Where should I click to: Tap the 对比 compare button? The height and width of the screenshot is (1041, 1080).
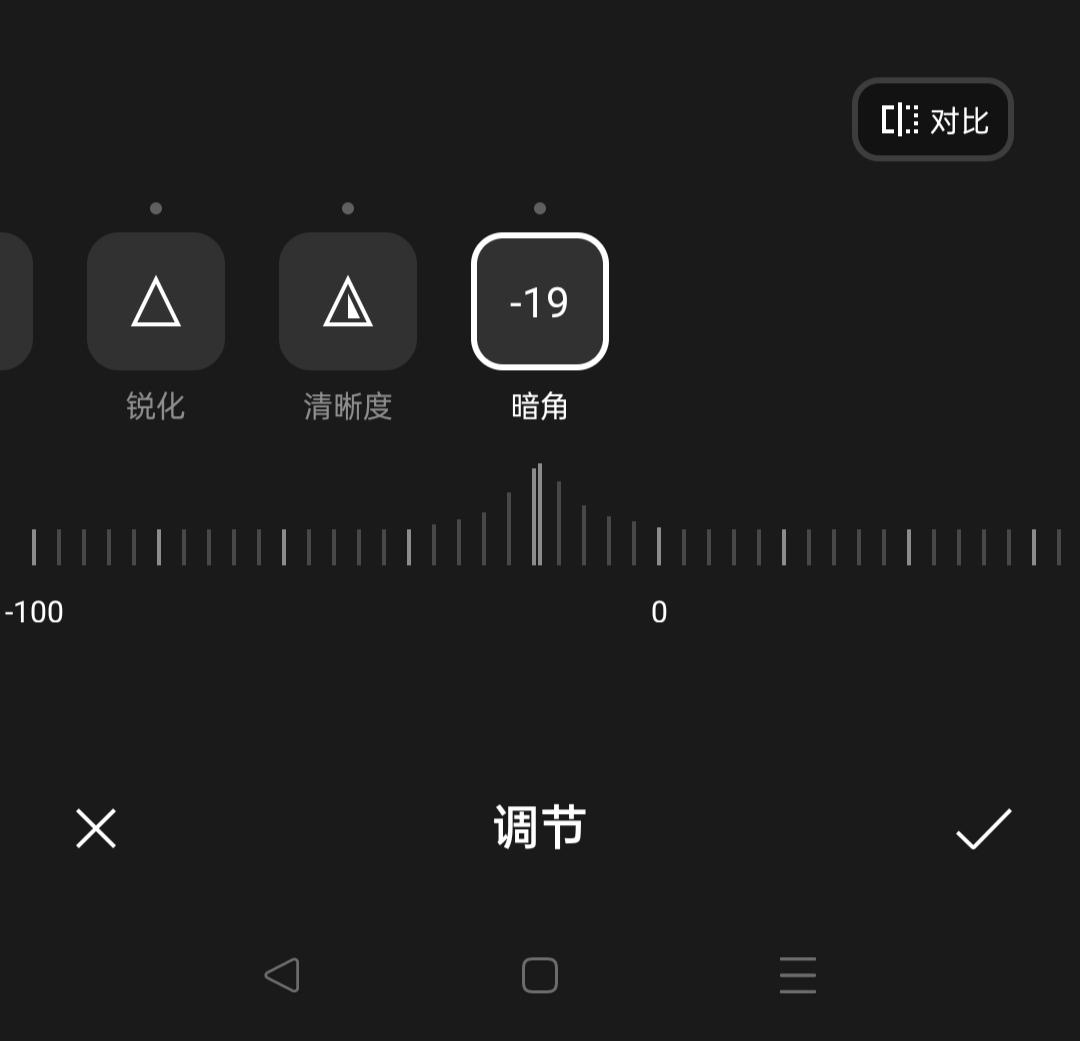tap(932, 120)
